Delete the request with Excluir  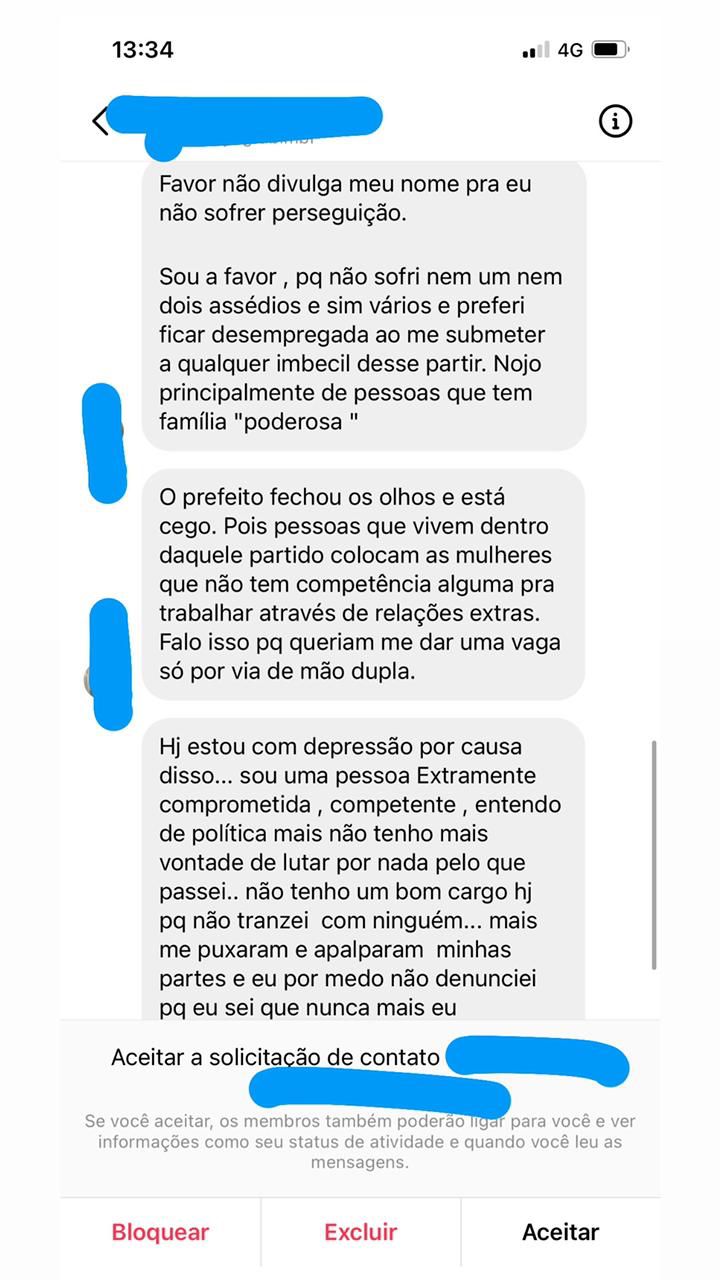point(360,1232)
